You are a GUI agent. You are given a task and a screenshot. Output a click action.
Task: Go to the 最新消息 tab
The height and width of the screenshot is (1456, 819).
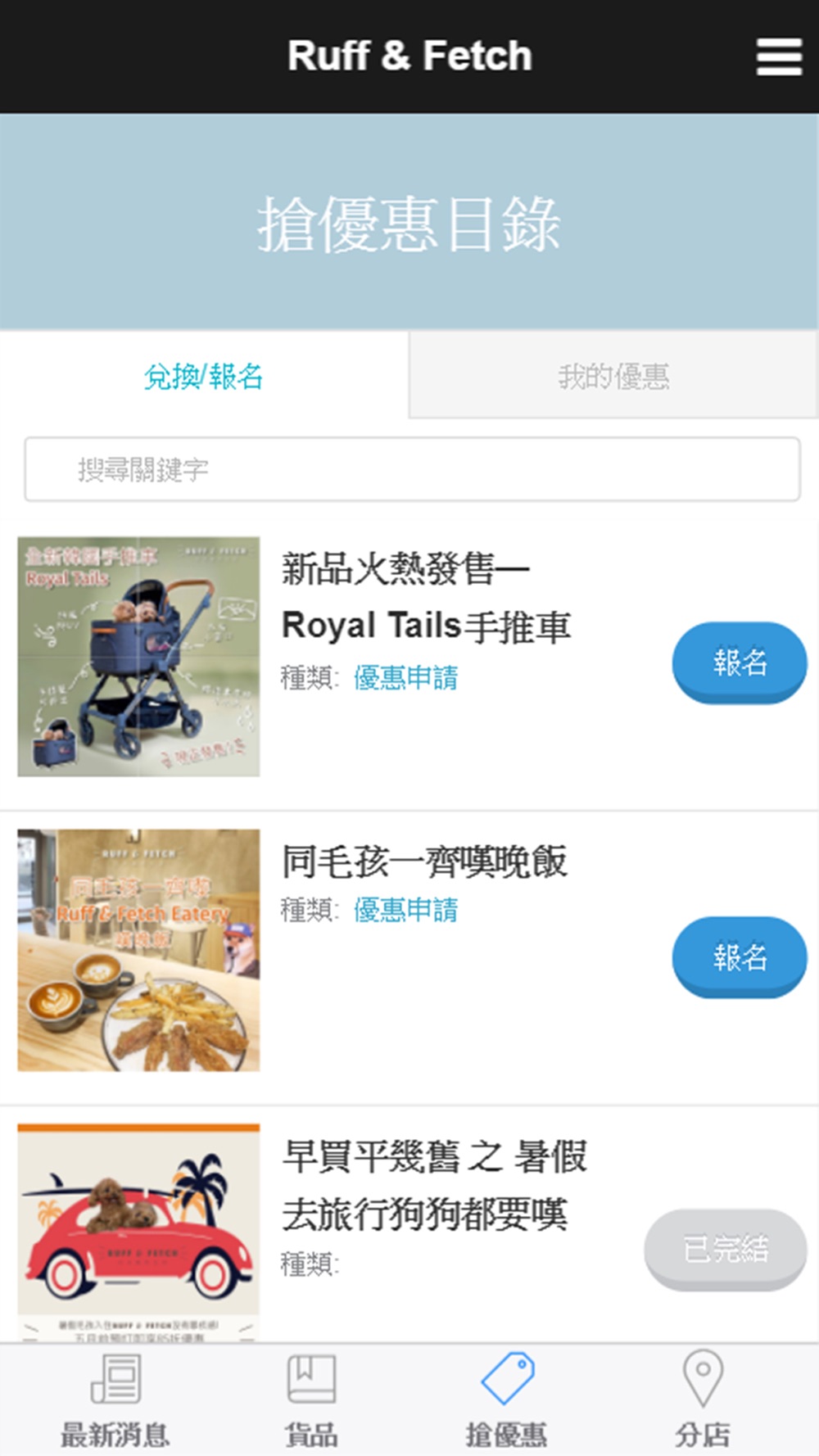(115, 1402)
